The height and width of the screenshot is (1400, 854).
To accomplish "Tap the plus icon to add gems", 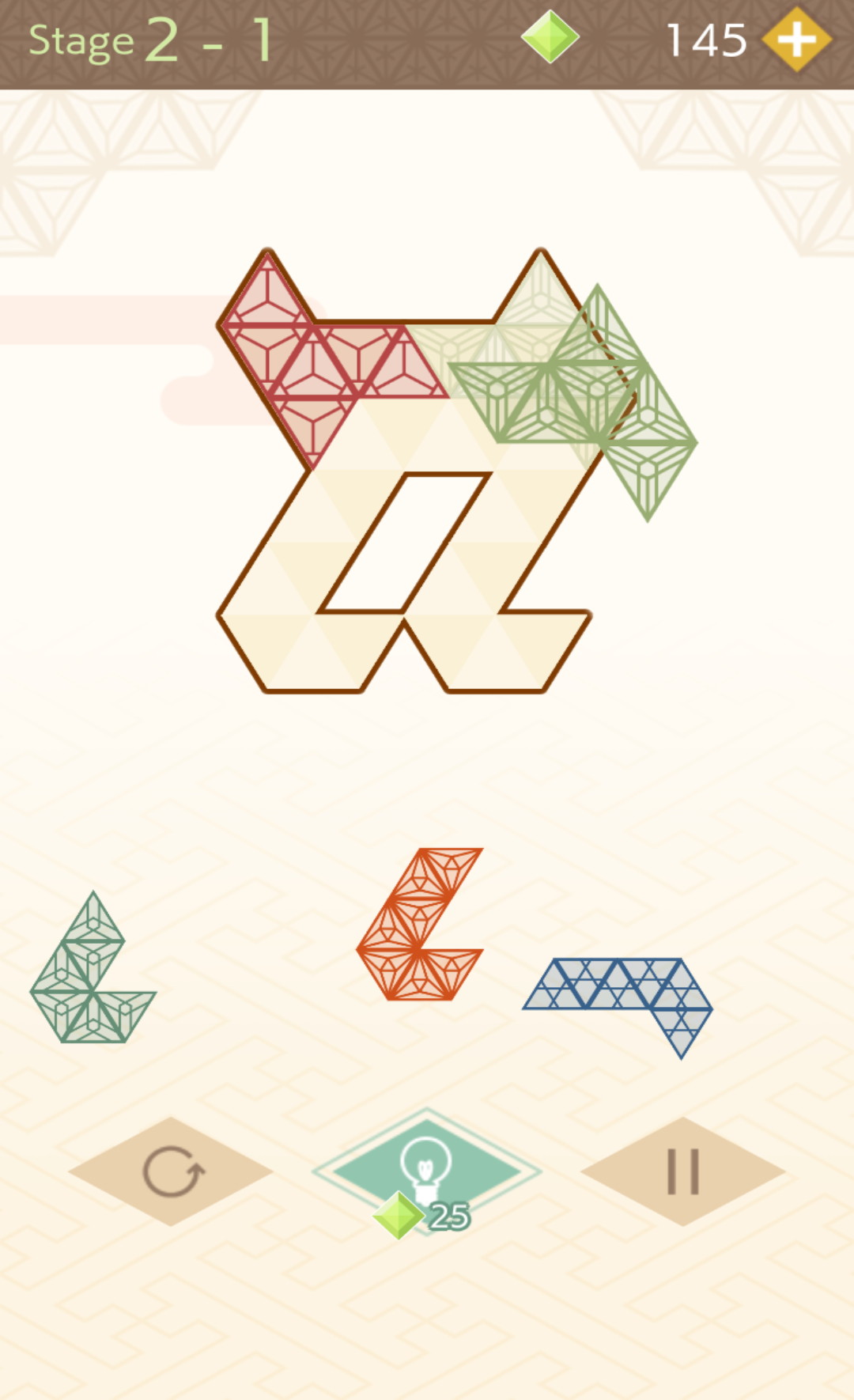I will [796, 40].
